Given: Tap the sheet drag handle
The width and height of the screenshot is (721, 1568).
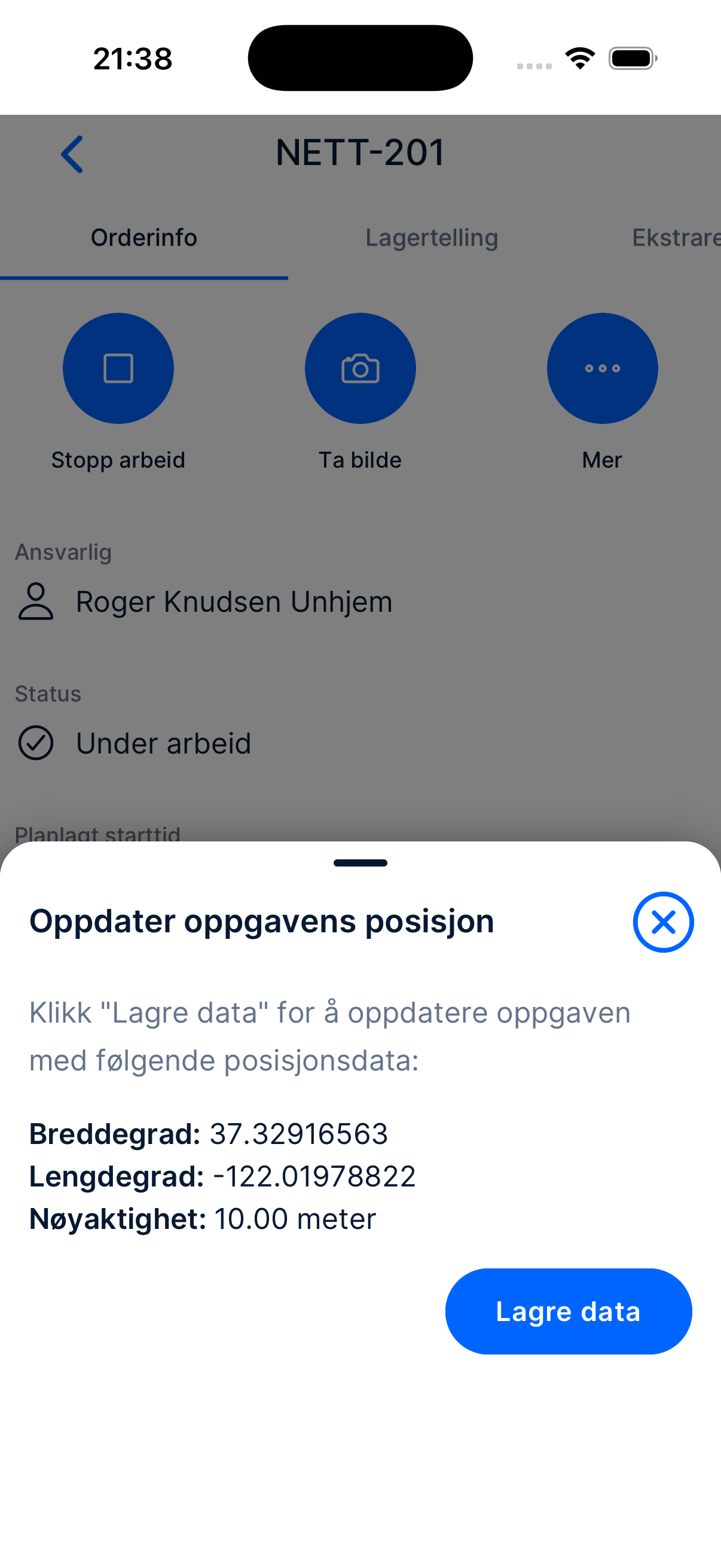Looking at the screenshot, I should (360, 862).
